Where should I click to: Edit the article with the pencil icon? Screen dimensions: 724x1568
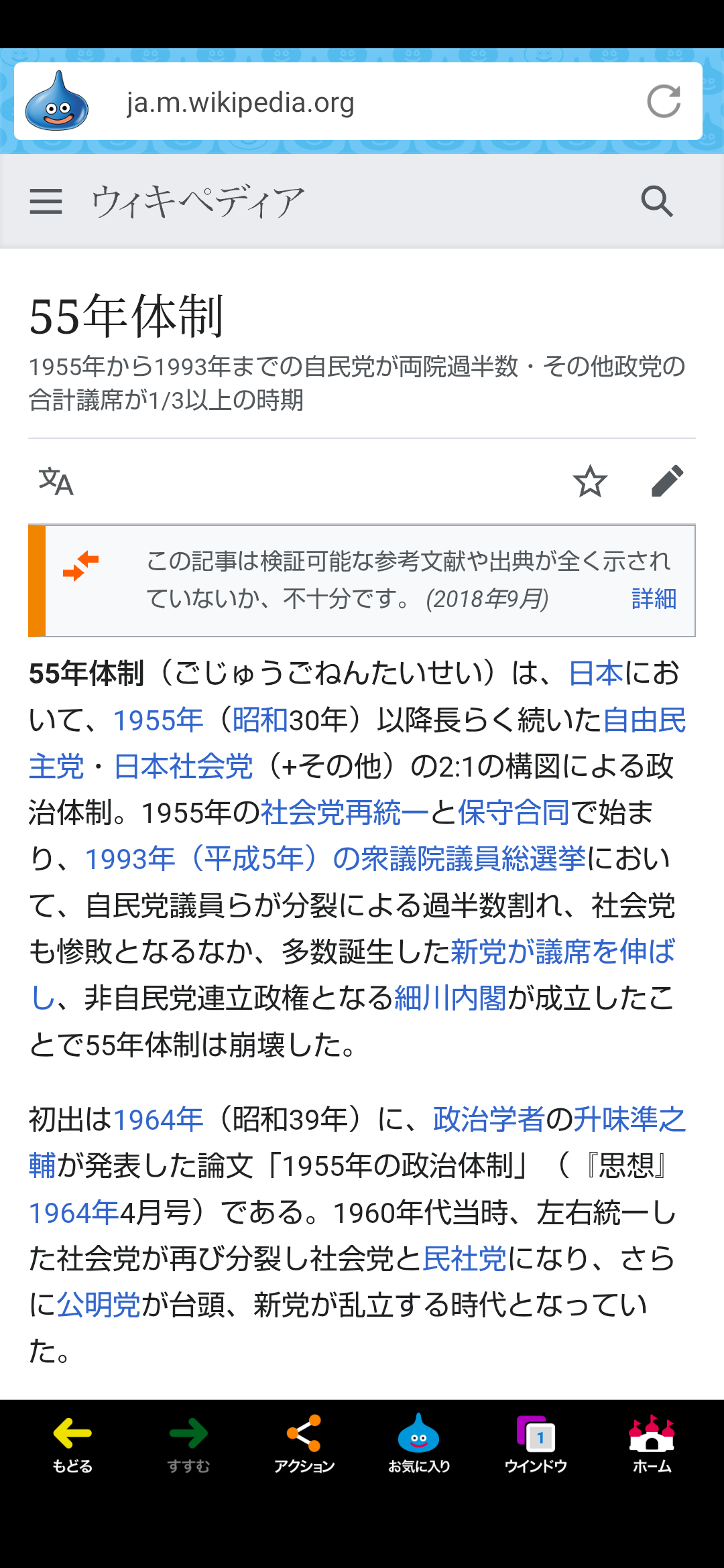coord(668,481)
